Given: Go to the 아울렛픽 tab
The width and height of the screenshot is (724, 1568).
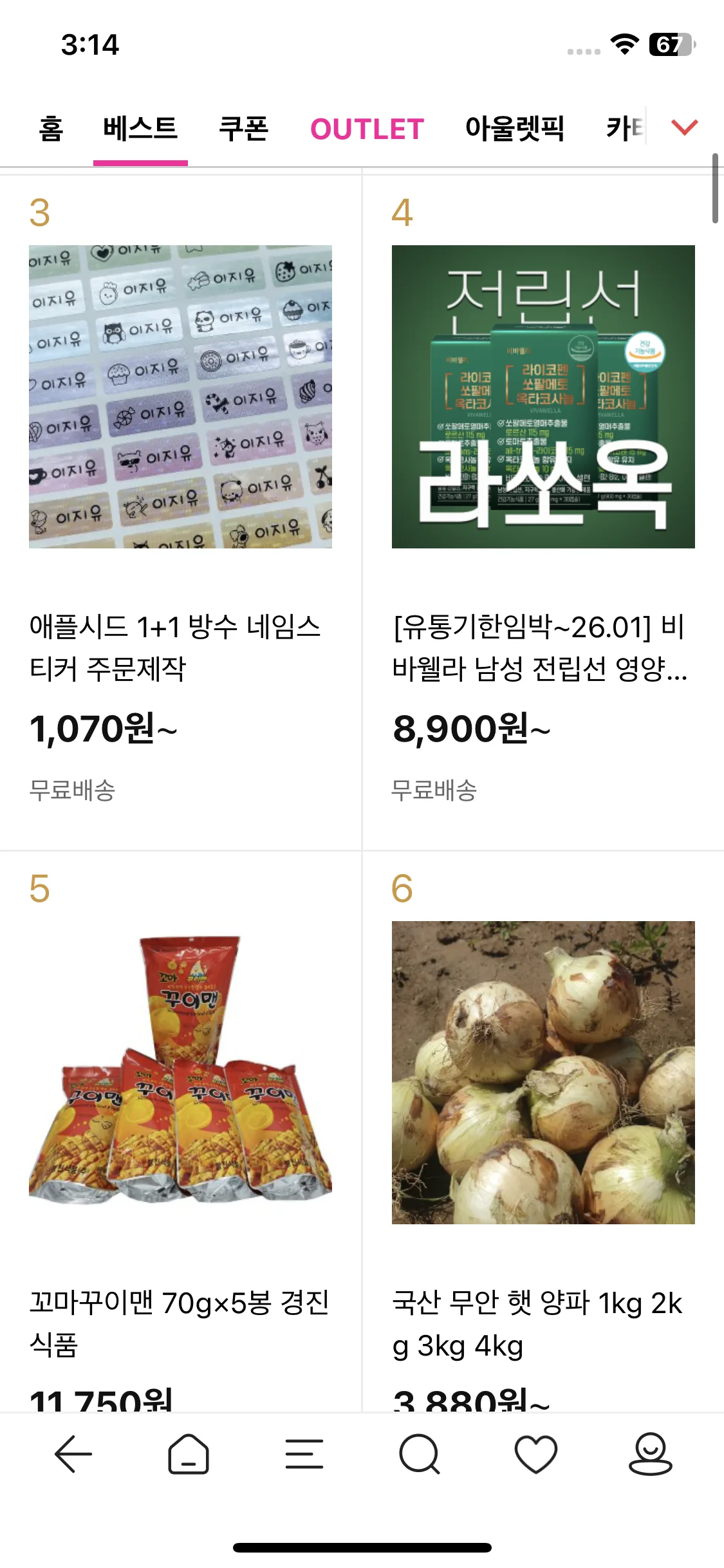Looking at the screenshot, I should 514,129.
